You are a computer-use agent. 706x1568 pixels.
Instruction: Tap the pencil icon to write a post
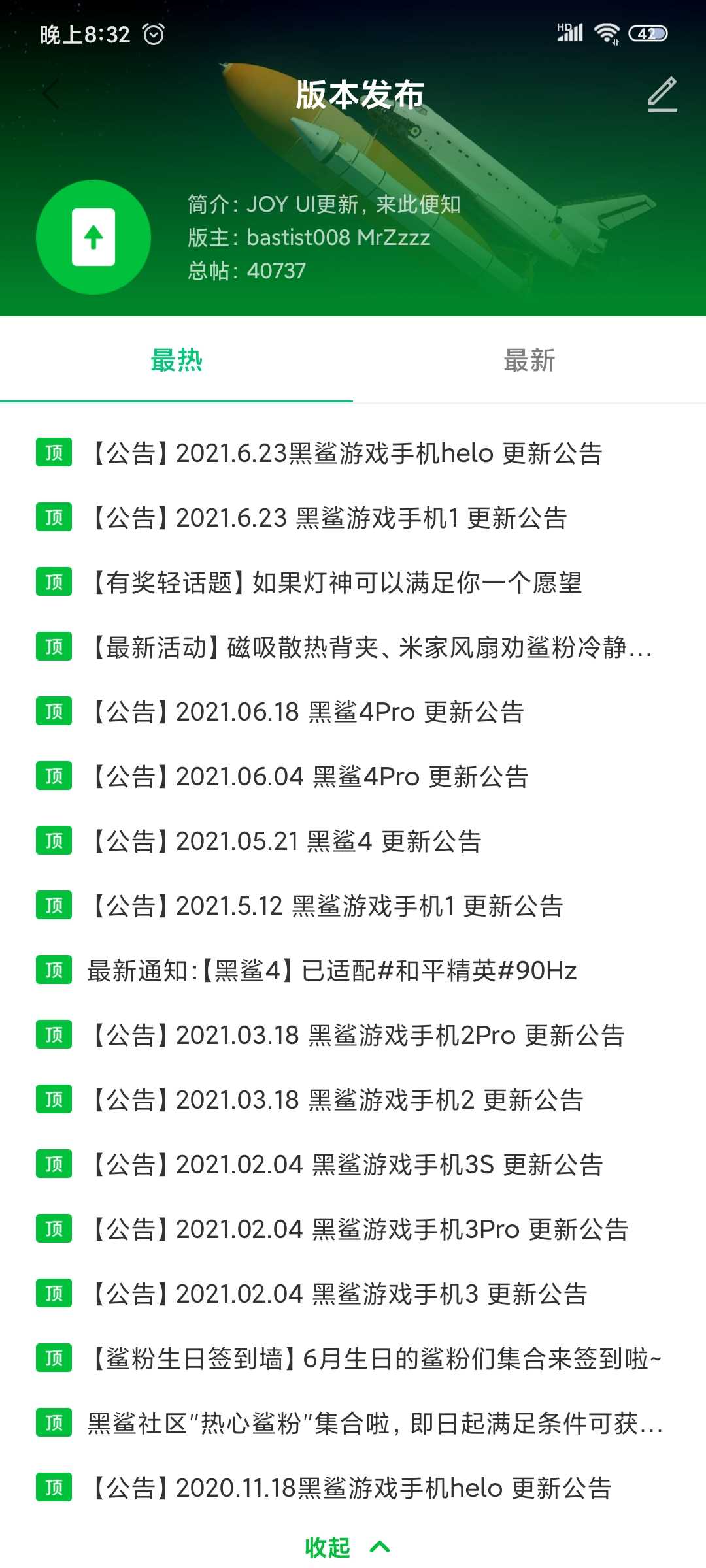662,95
